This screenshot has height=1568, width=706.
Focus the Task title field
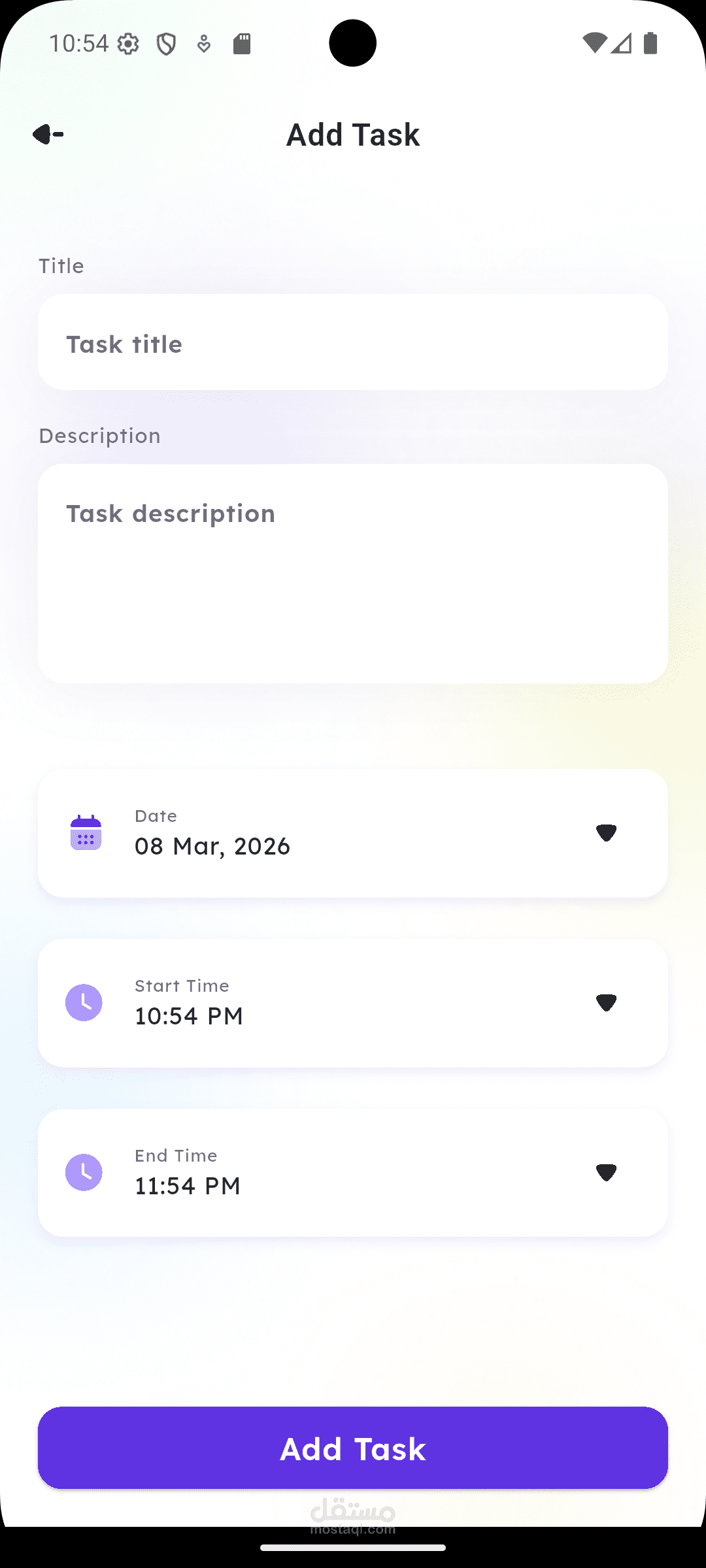tap(353, 342)
